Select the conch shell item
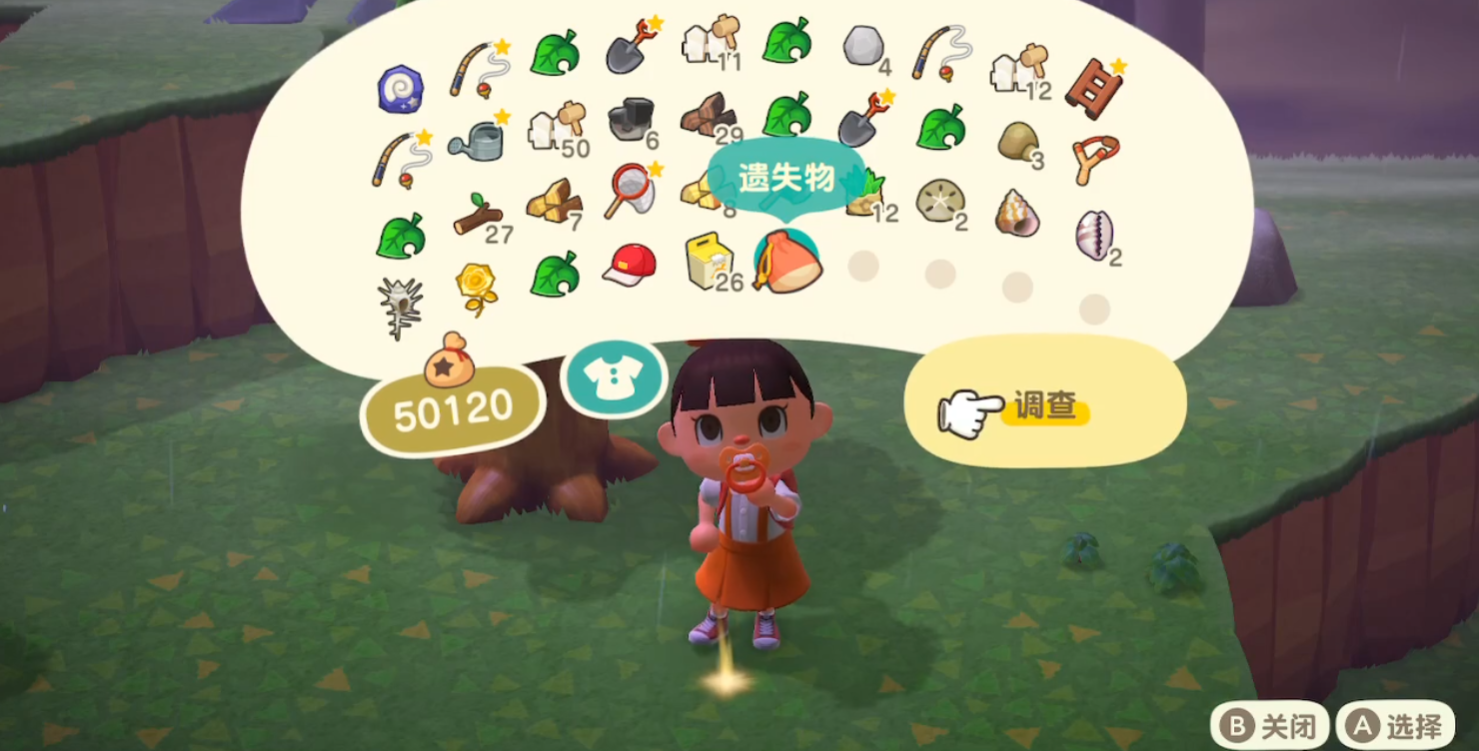This screenshot has height=751, width=1479. 1017,213
